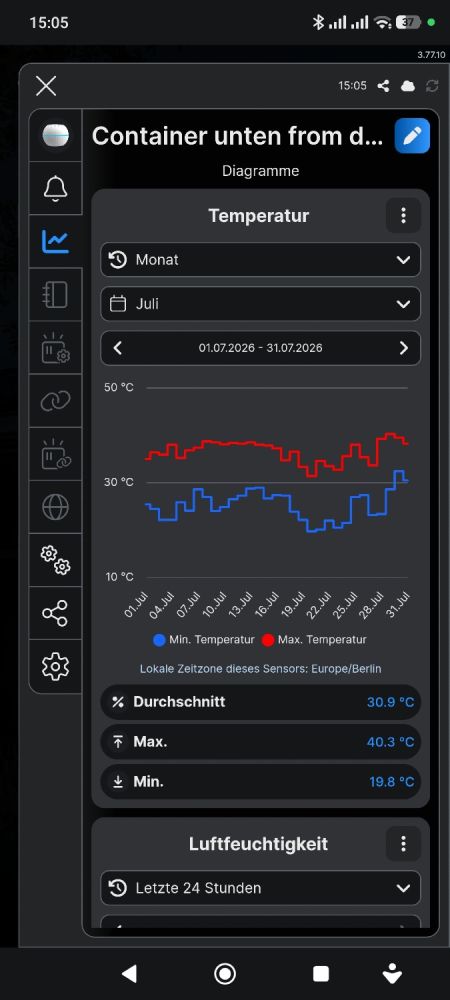Edit the container name with pencil button
This screenshot has height=1000, width=450.
tap(412, 136)
